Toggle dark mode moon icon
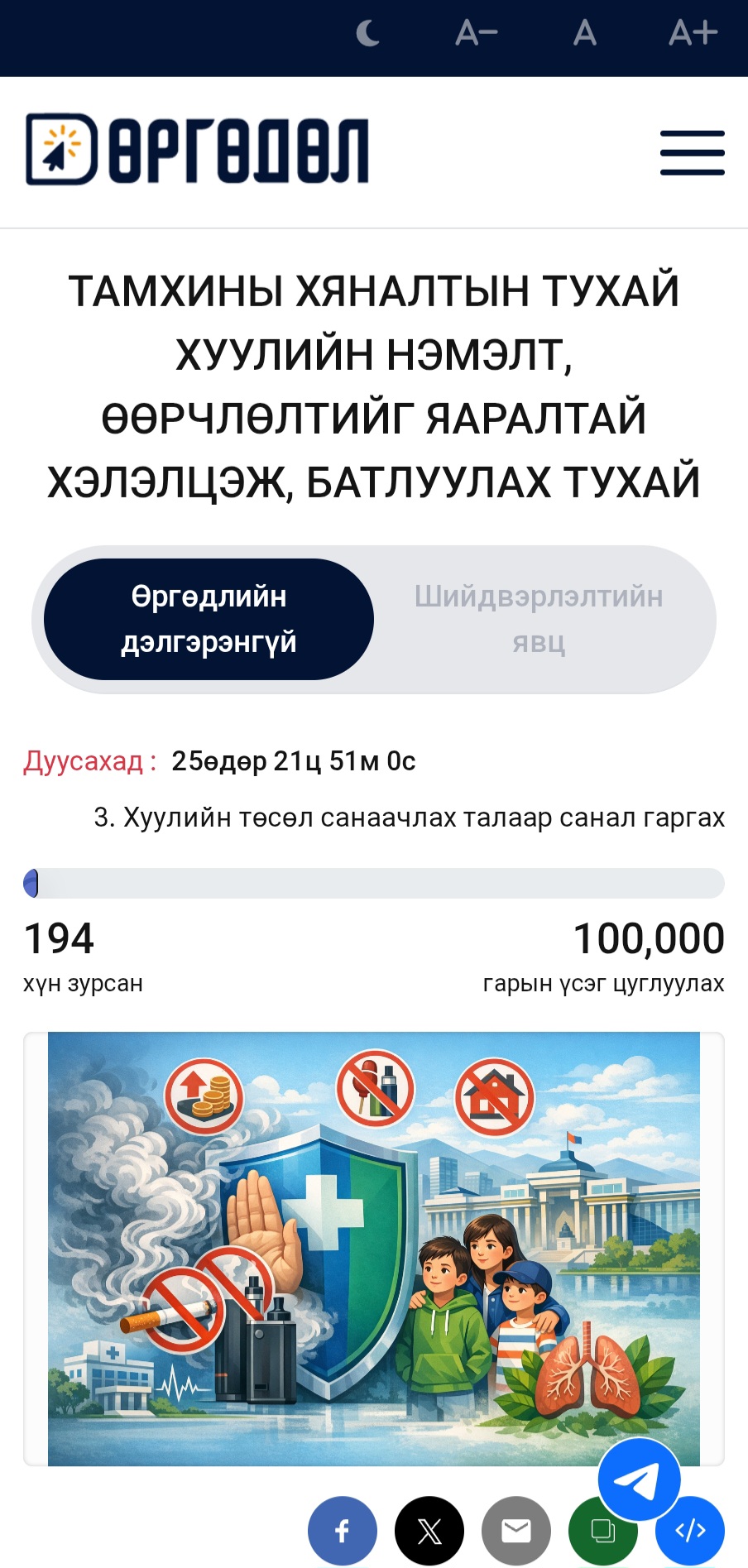The image size is (748, 1568). [367, 33]
